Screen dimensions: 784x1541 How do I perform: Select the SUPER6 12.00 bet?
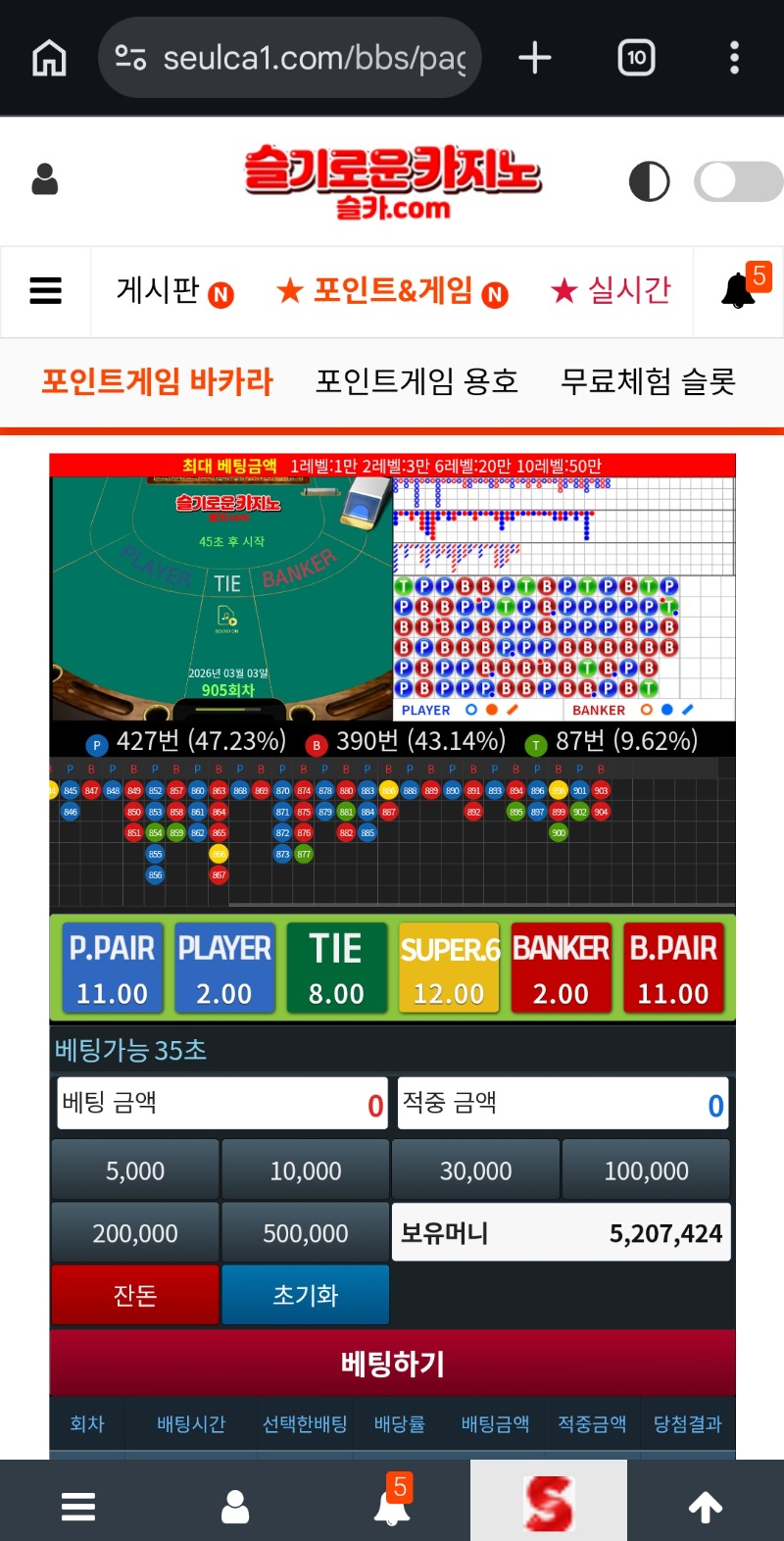[449, 969]
